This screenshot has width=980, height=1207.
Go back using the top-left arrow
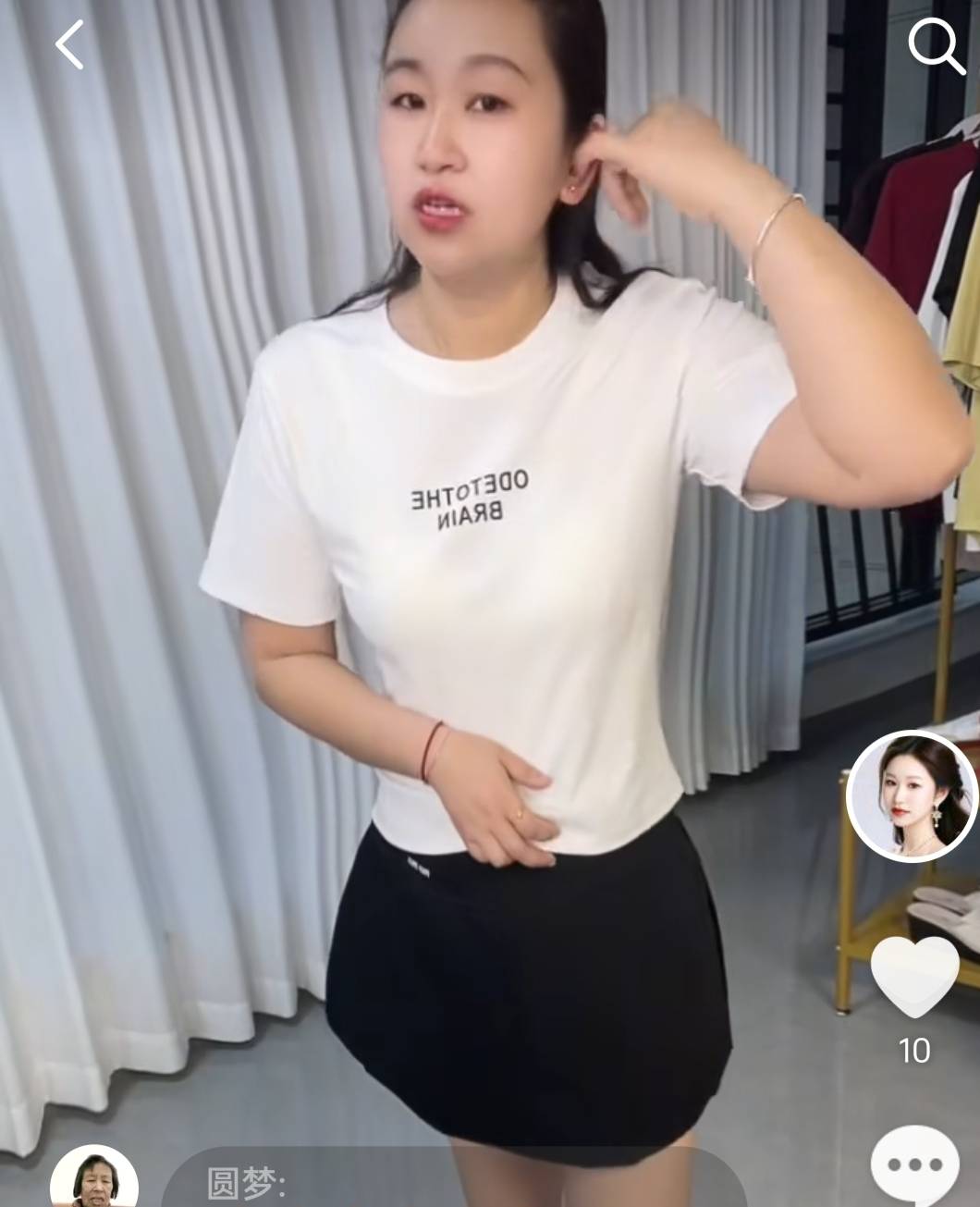pyautogui.click(x=69, y=44)
